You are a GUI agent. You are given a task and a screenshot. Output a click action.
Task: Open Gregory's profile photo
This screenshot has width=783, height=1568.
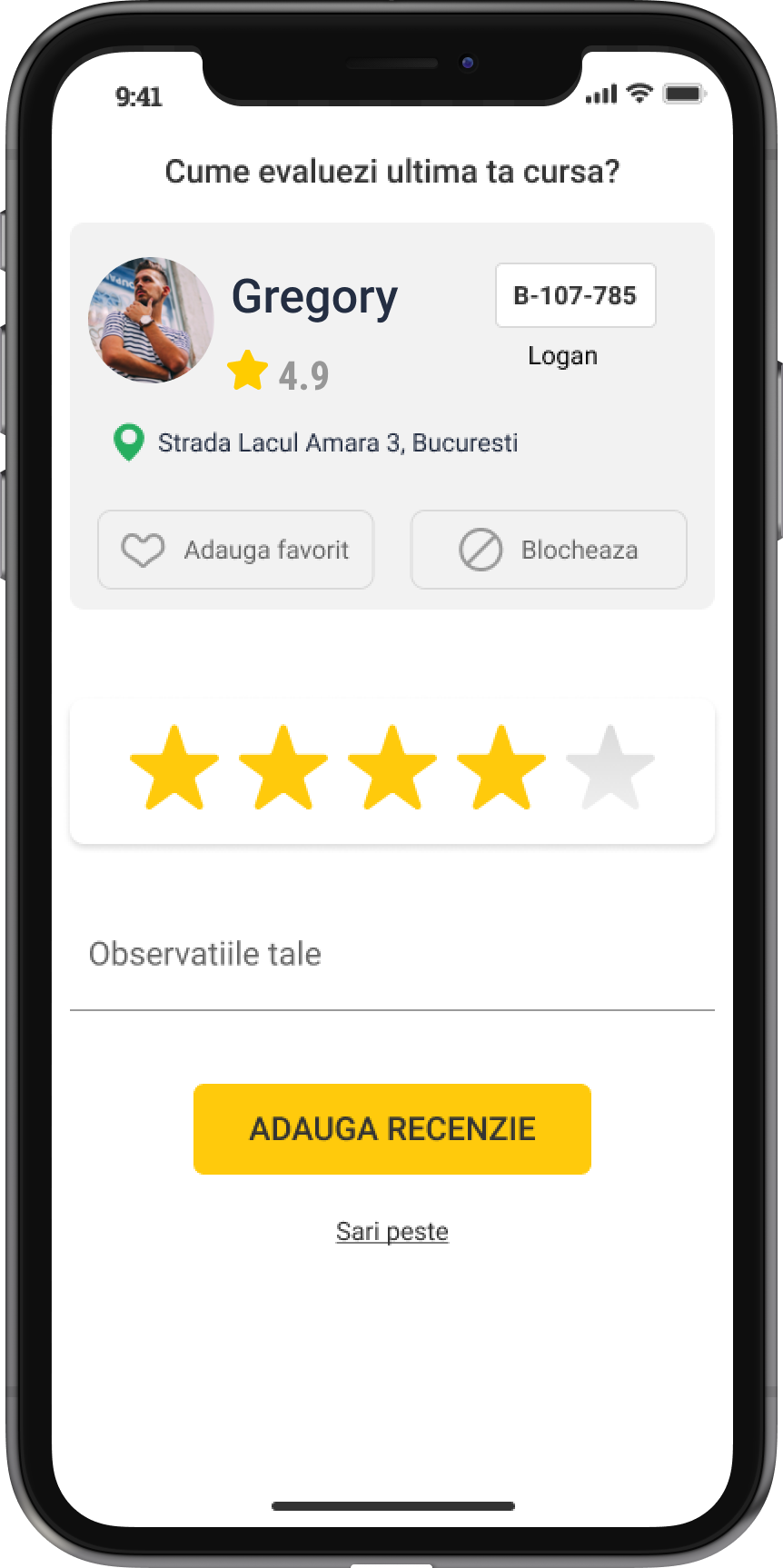(x=151, y=320)
